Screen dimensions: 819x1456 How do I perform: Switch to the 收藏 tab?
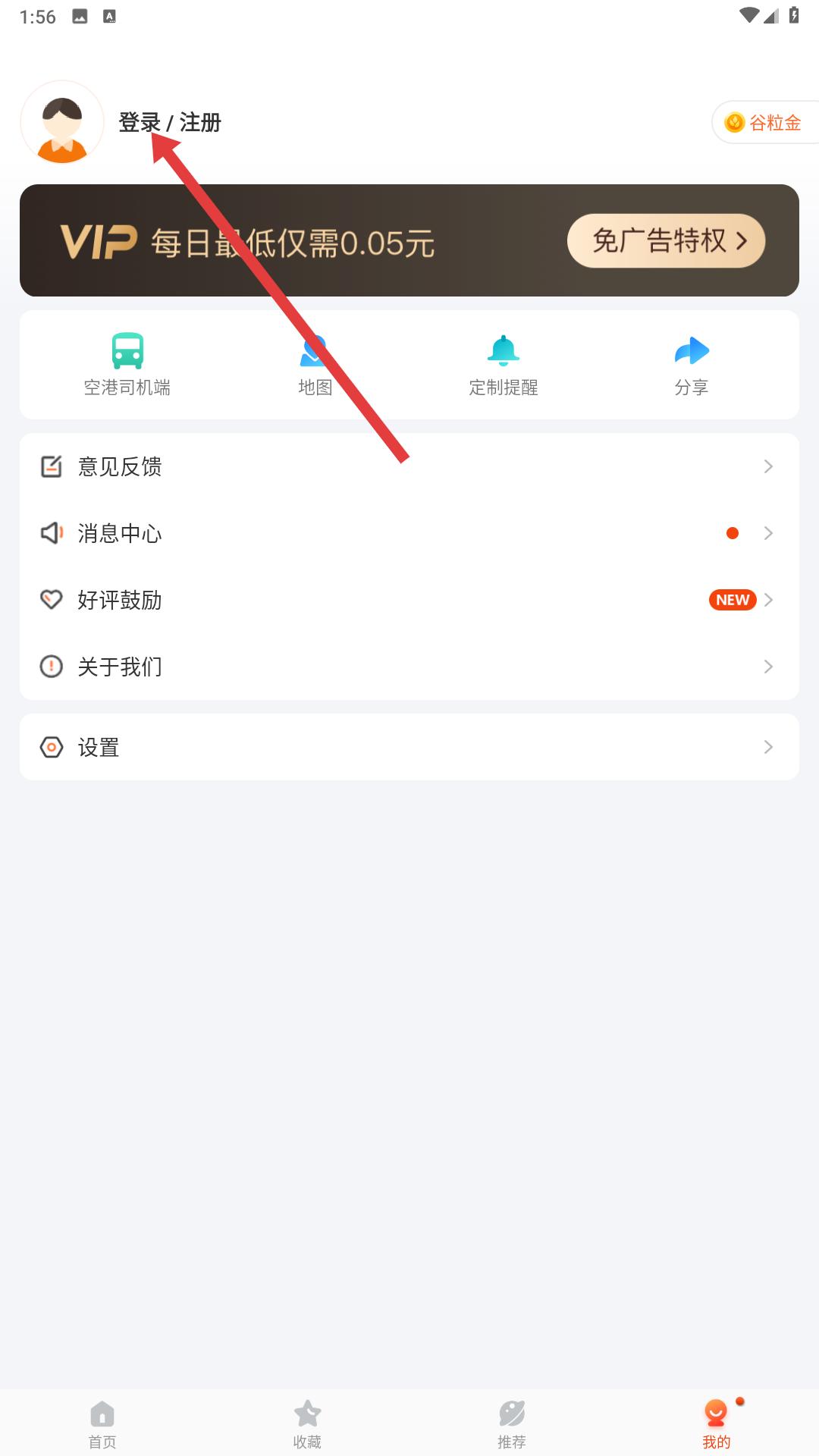tap(307, 1423)
